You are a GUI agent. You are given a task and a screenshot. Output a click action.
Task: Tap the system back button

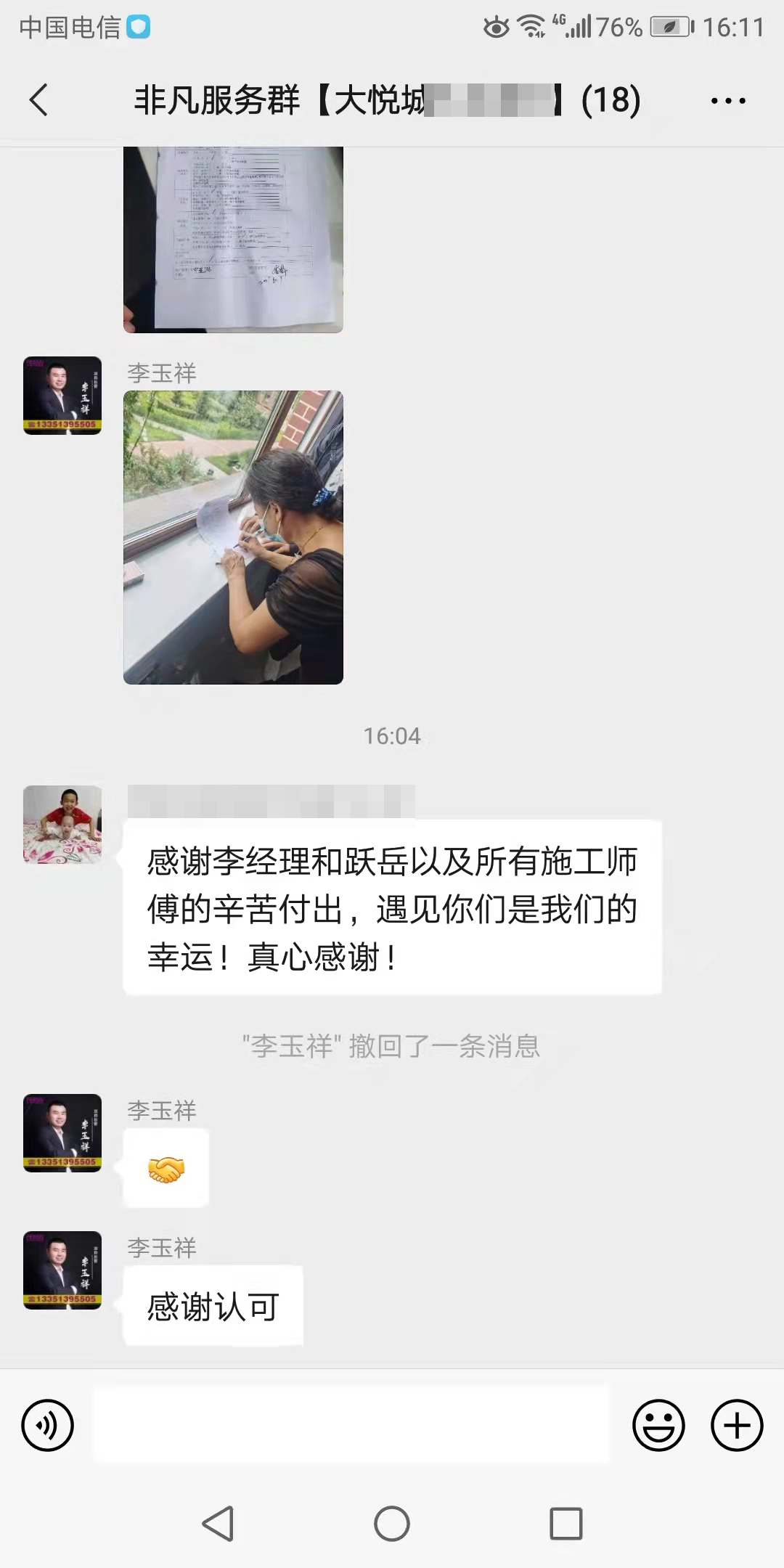coord(218,1523)
